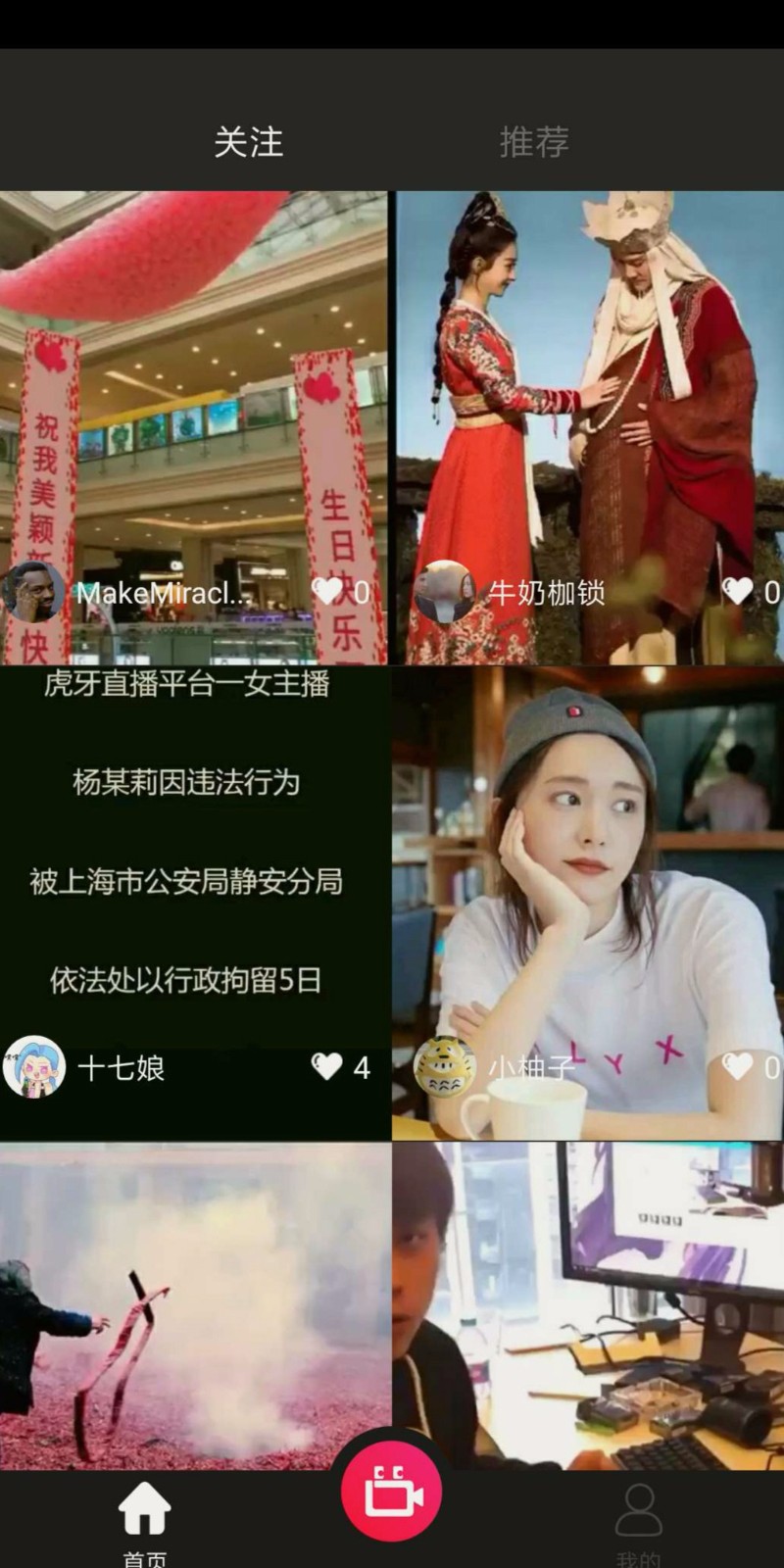Open 十七娘's avatar picture
Screen dimensions: 784x1568
(36, 1068)
